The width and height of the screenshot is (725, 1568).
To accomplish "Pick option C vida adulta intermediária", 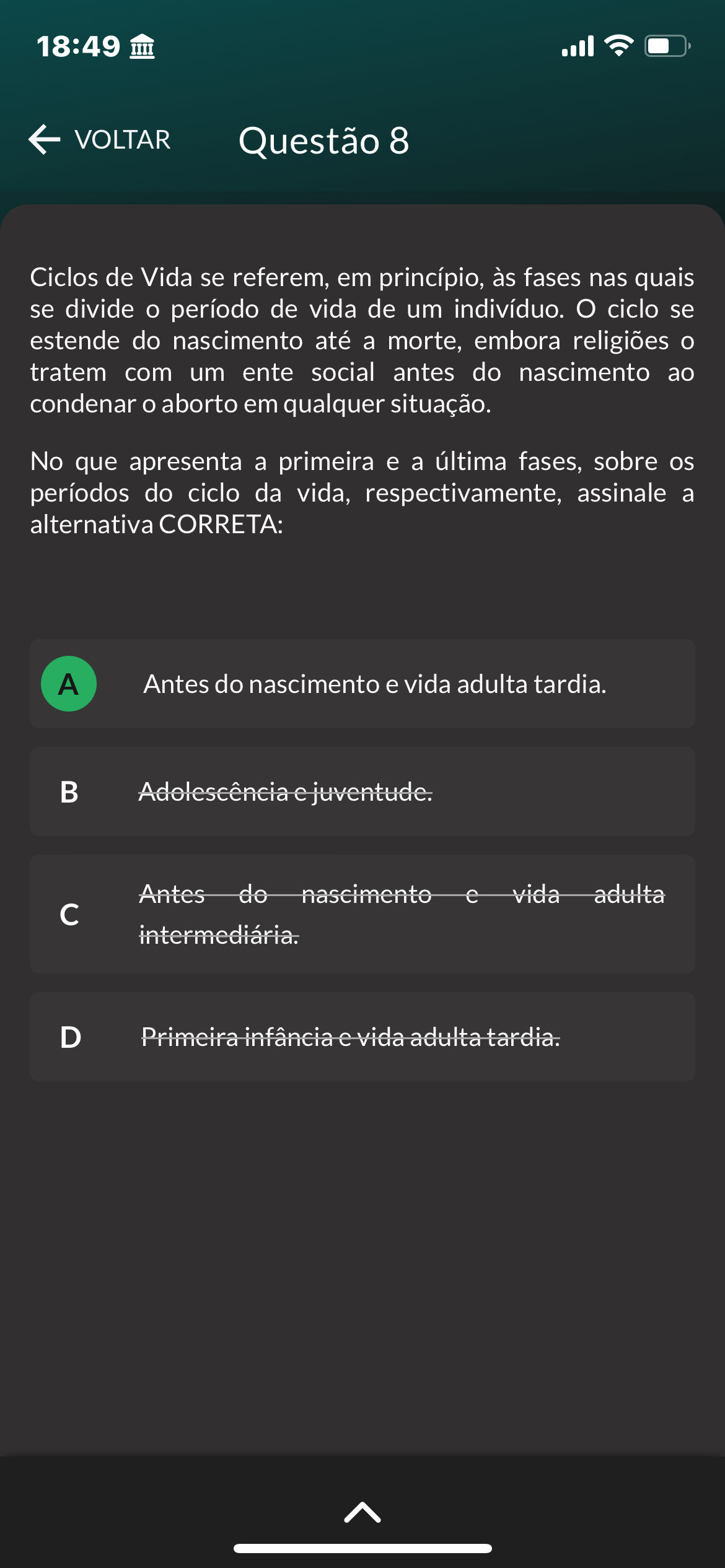I will (x=362, y=914).
